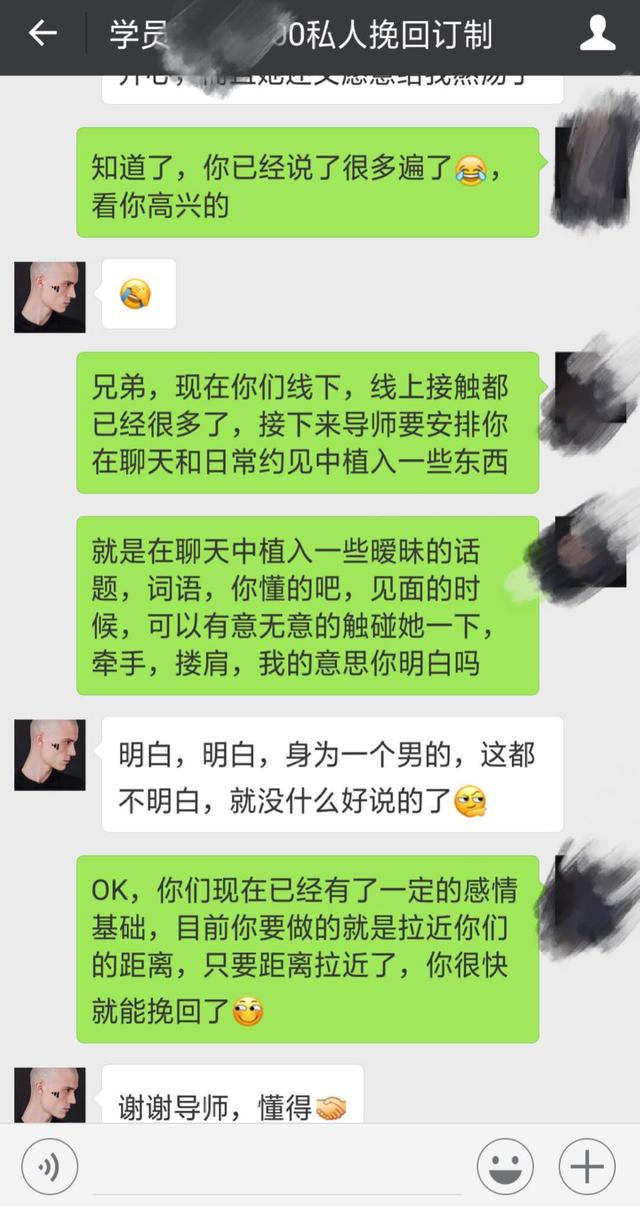This screenshot has height=1206, width=640.
Task: Open contact avatar beside 谢谢导师 message
Action: pos(49,1094)
